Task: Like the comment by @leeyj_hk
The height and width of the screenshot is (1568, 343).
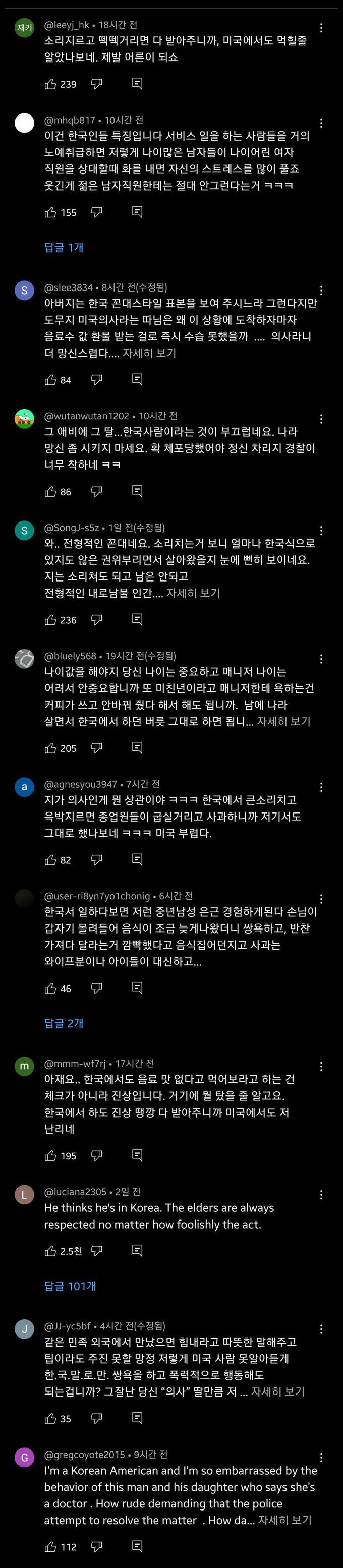Action: click(50, 84)
